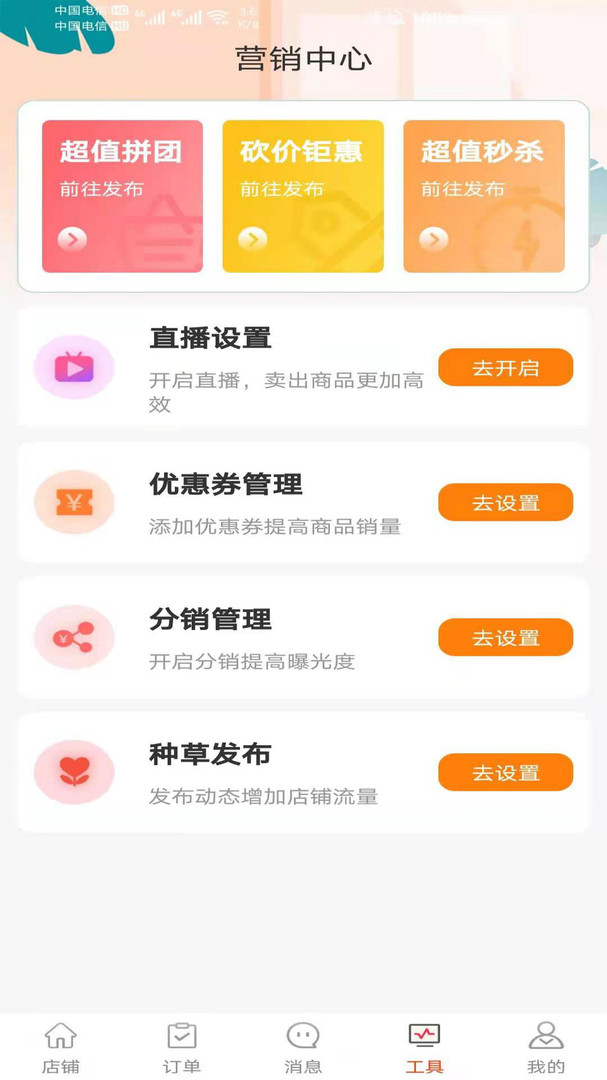
Task: Go to the 消息 tab
Action: pos(303,1047)
